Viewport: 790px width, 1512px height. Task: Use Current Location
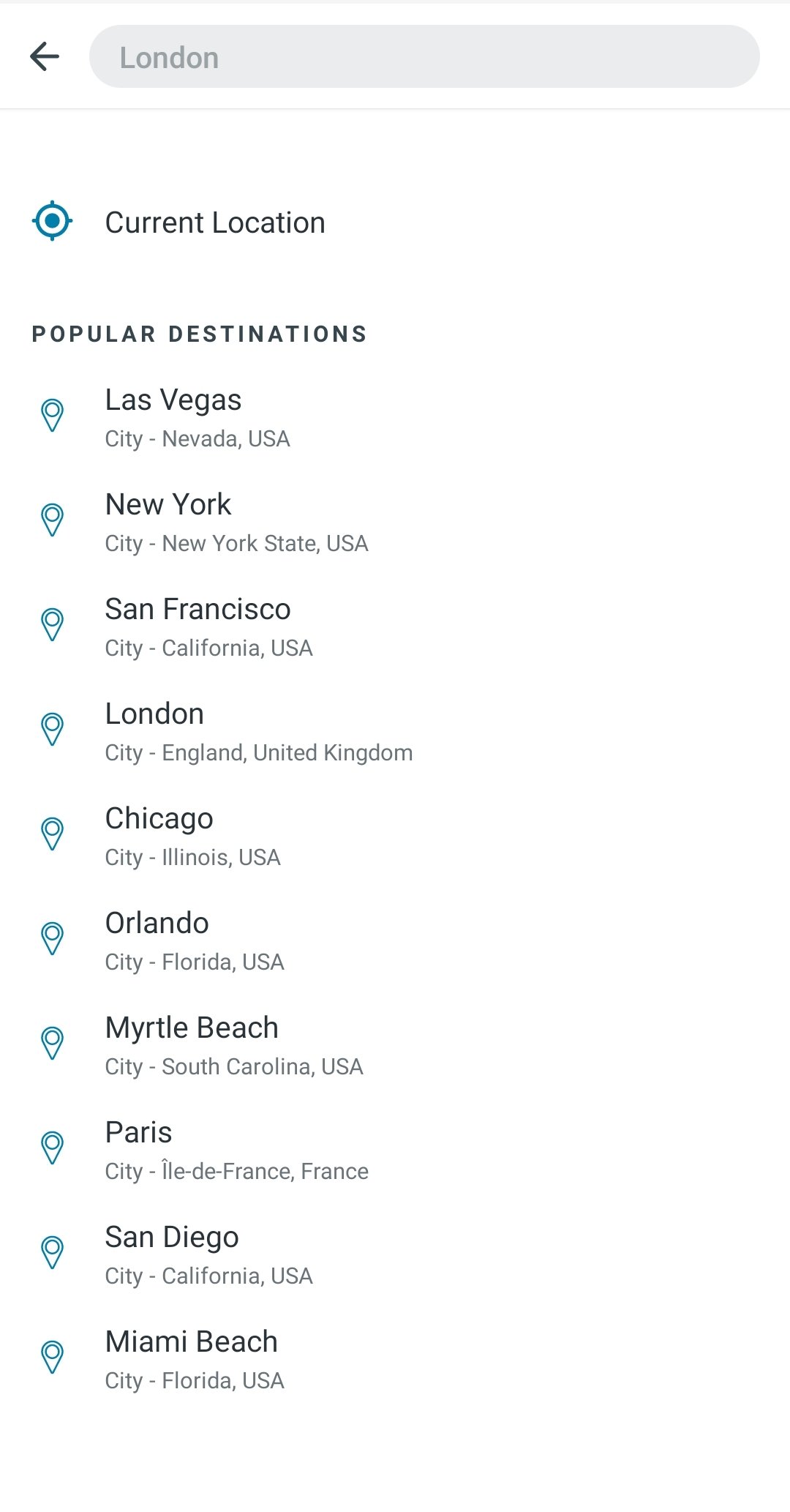(x=395, y=222)
